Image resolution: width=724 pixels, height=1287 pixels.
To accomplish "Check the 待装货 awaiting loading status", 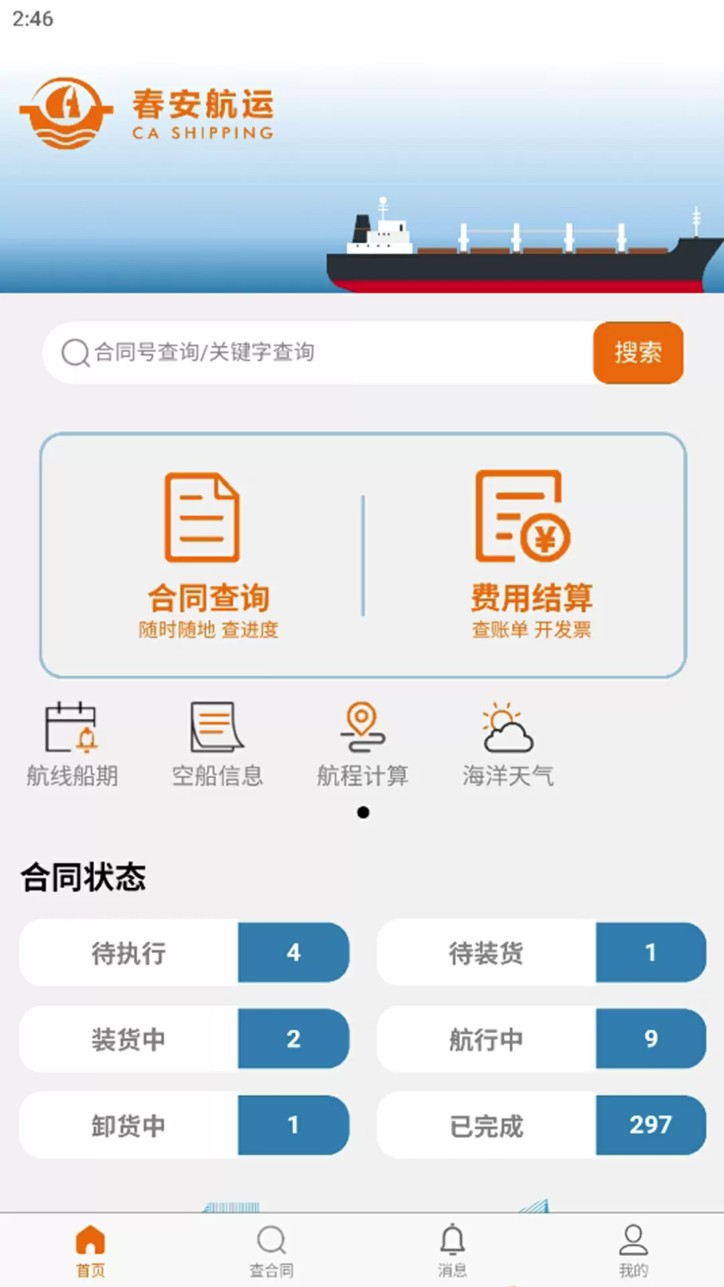I will 540,952.
